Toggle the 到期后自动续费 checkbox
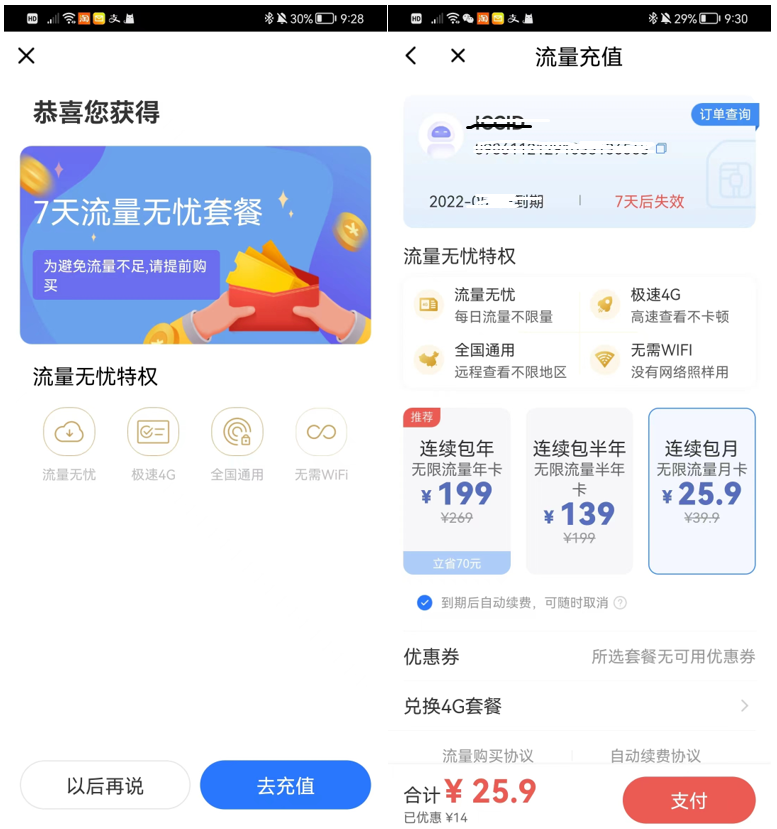The image size is (777, 829). [x=425, y=603]
